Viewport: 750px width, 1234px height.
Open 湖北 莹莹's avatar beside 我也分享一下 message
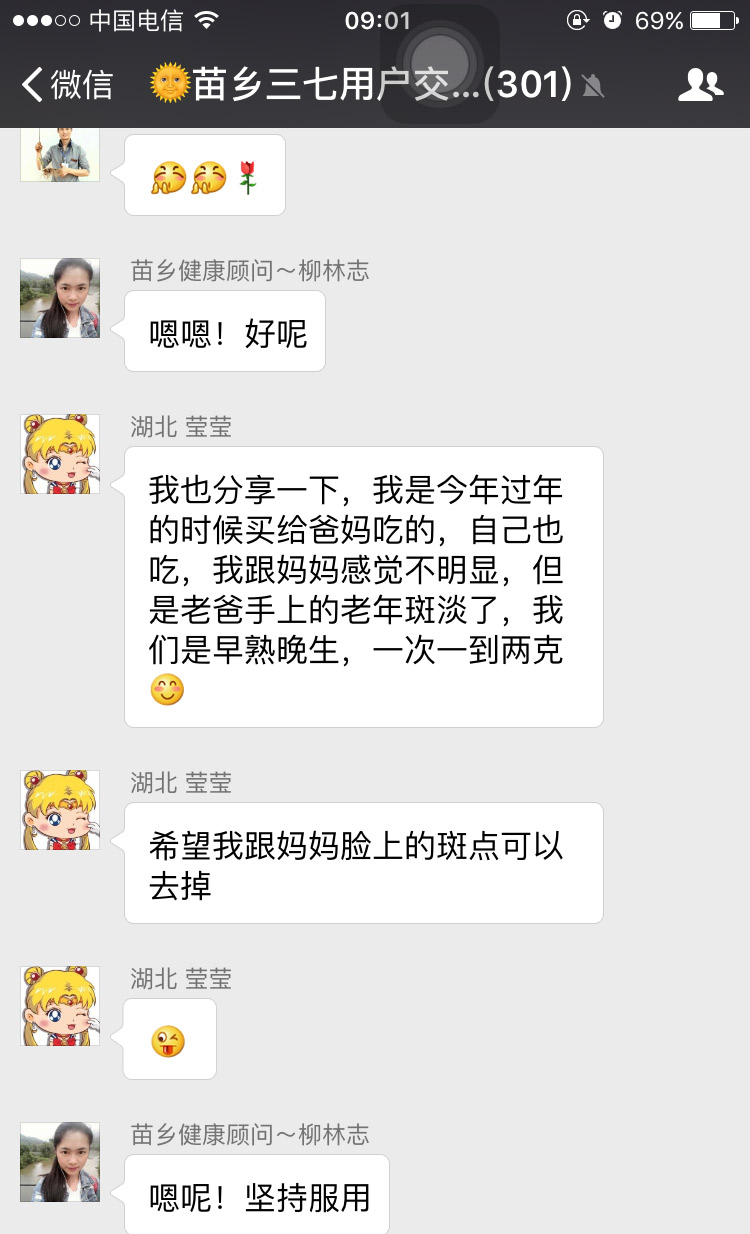pyautogui.click(x=60, y=454)
